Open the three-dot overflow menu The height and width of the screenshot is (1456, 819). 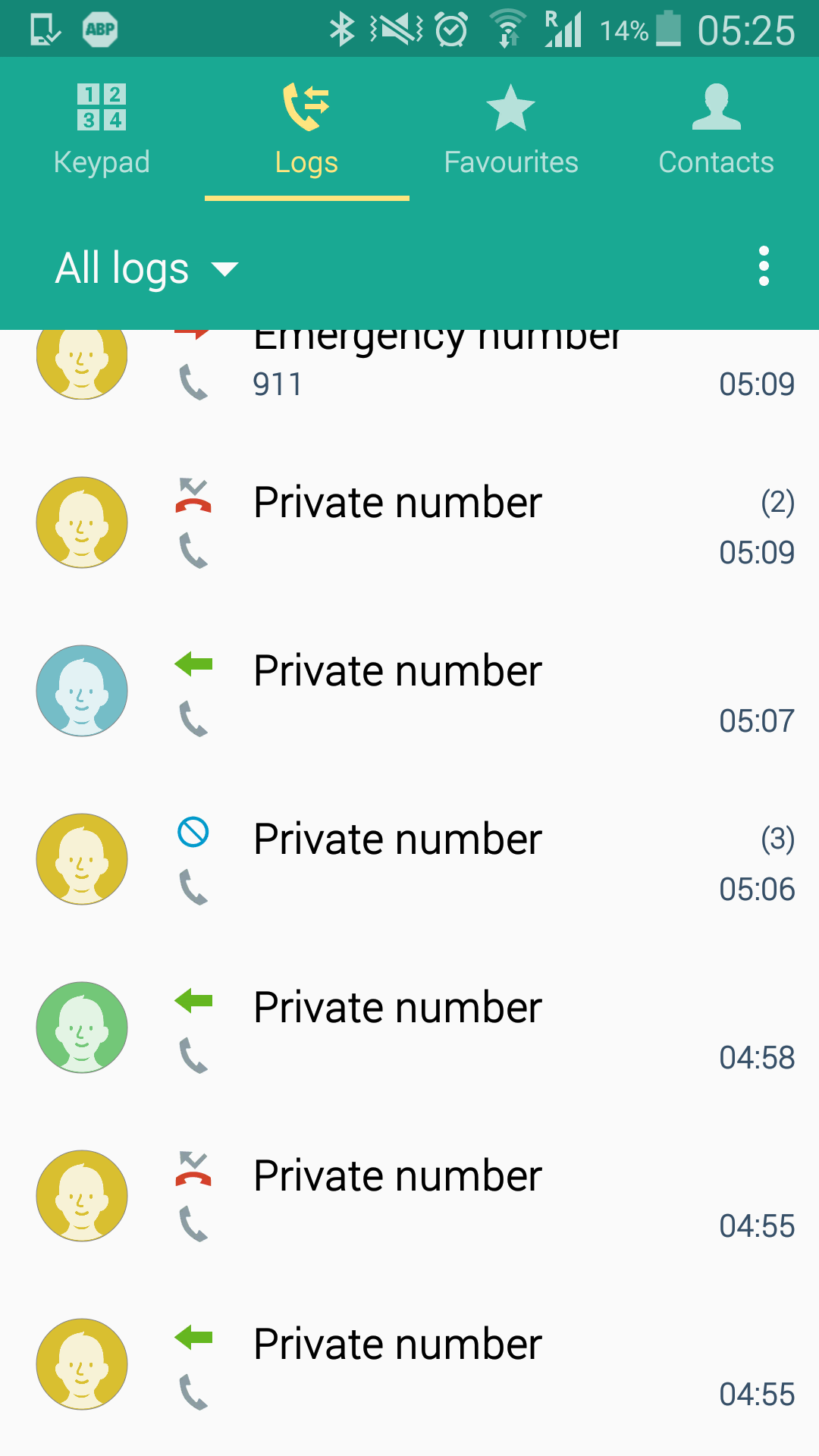(x=764, y=266)
